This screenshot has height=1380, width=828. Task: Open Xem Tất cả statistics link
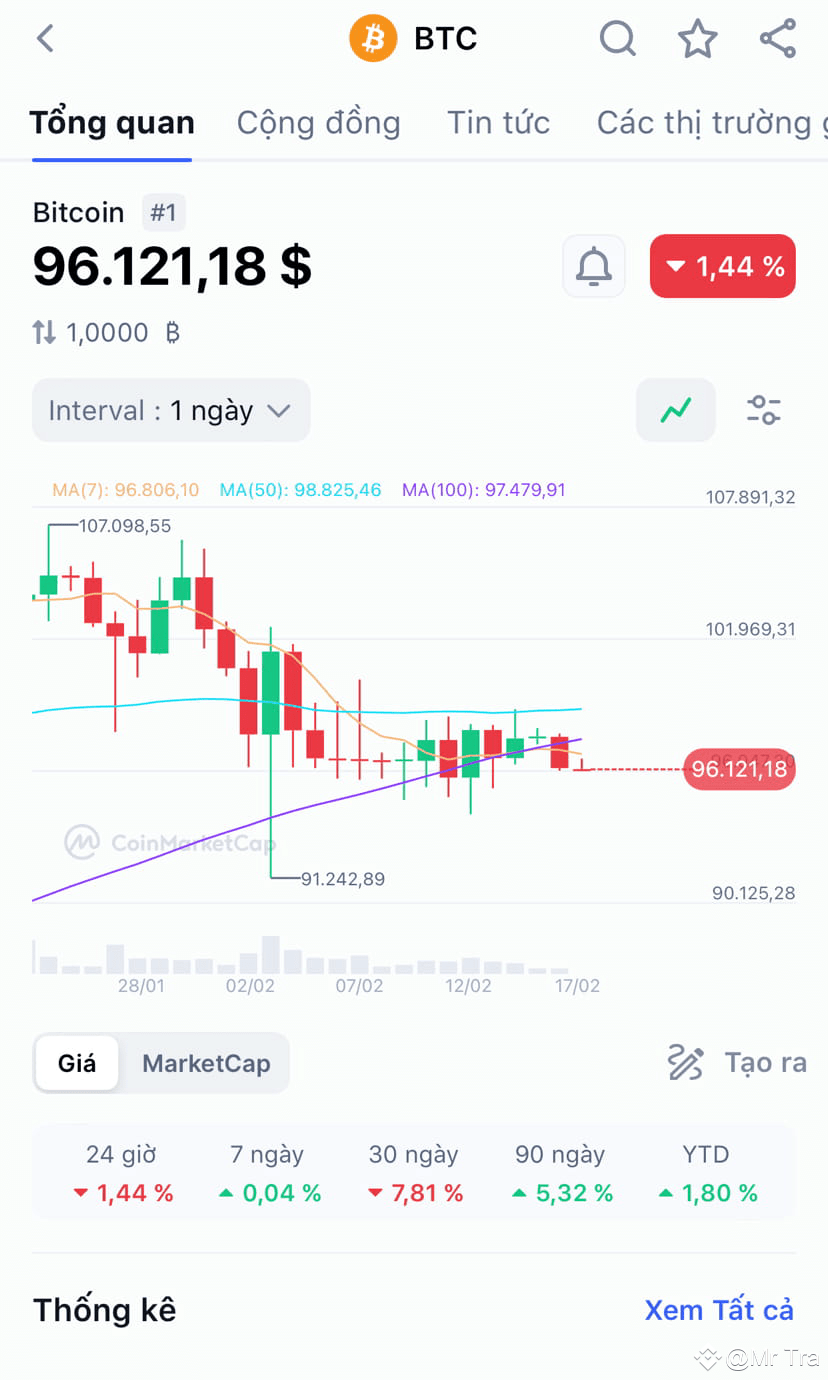(719, 1310)
